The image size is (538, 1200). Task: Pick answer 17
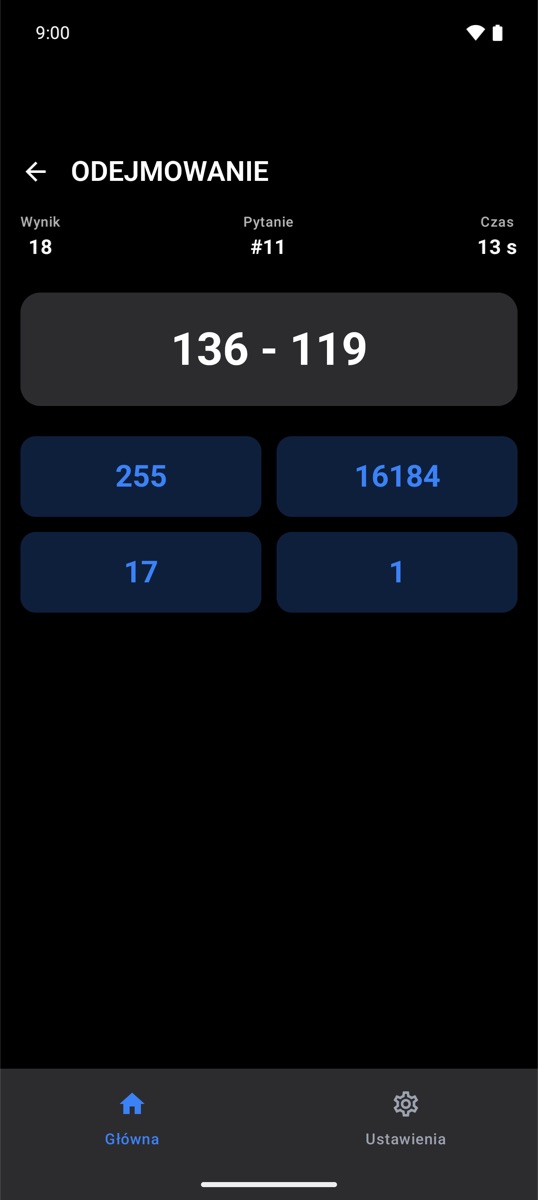click(x=141, y=572)
